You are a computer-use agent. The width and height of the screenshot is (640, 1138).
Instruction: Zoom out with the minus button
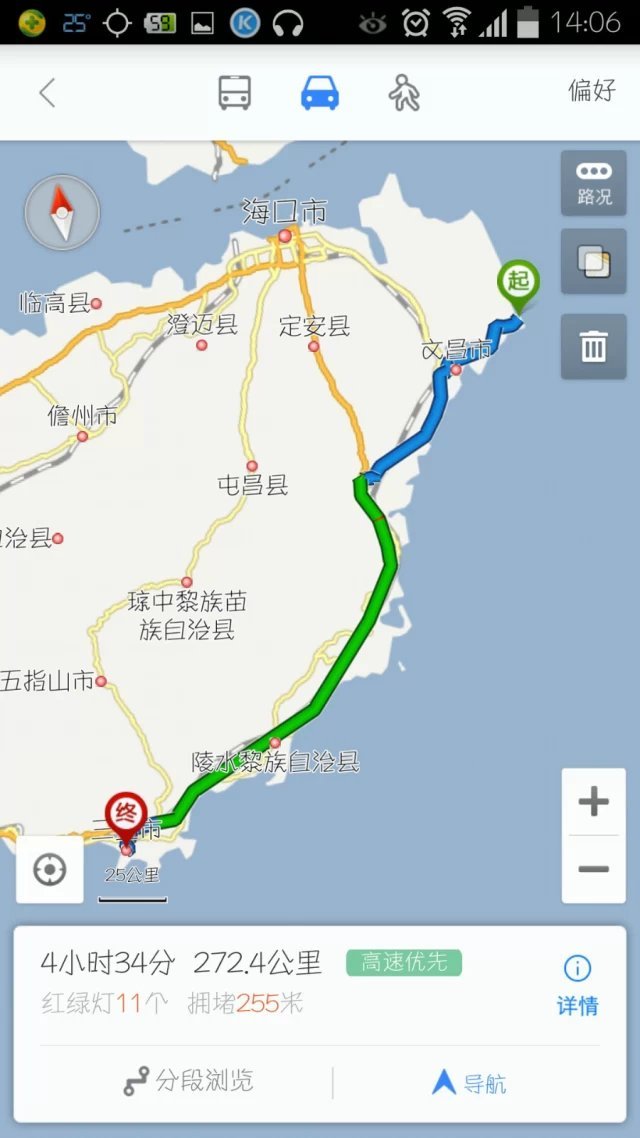point(593,869)
